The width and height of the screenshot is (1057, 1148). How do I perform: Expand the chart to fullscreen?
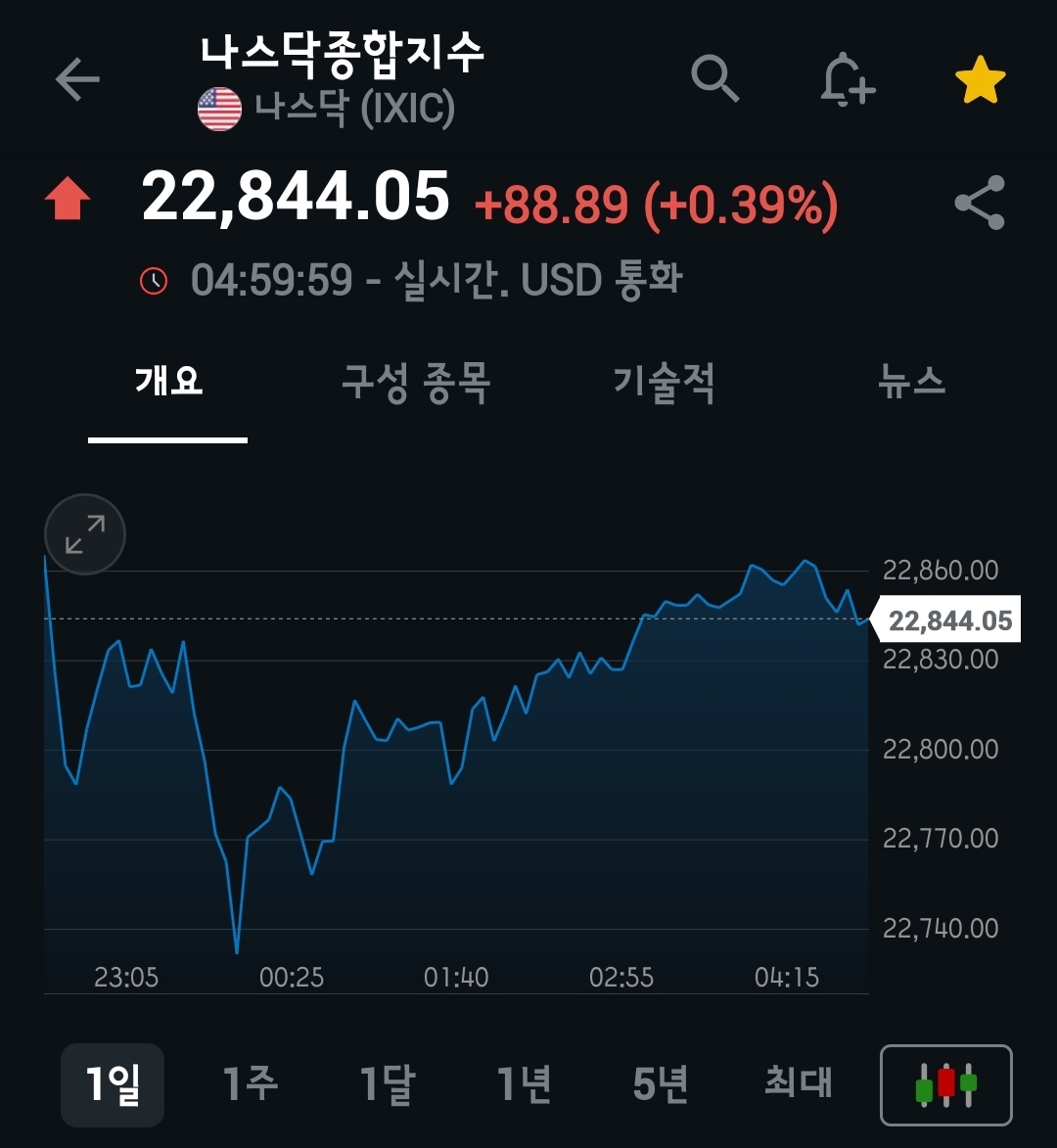[85, 534]
